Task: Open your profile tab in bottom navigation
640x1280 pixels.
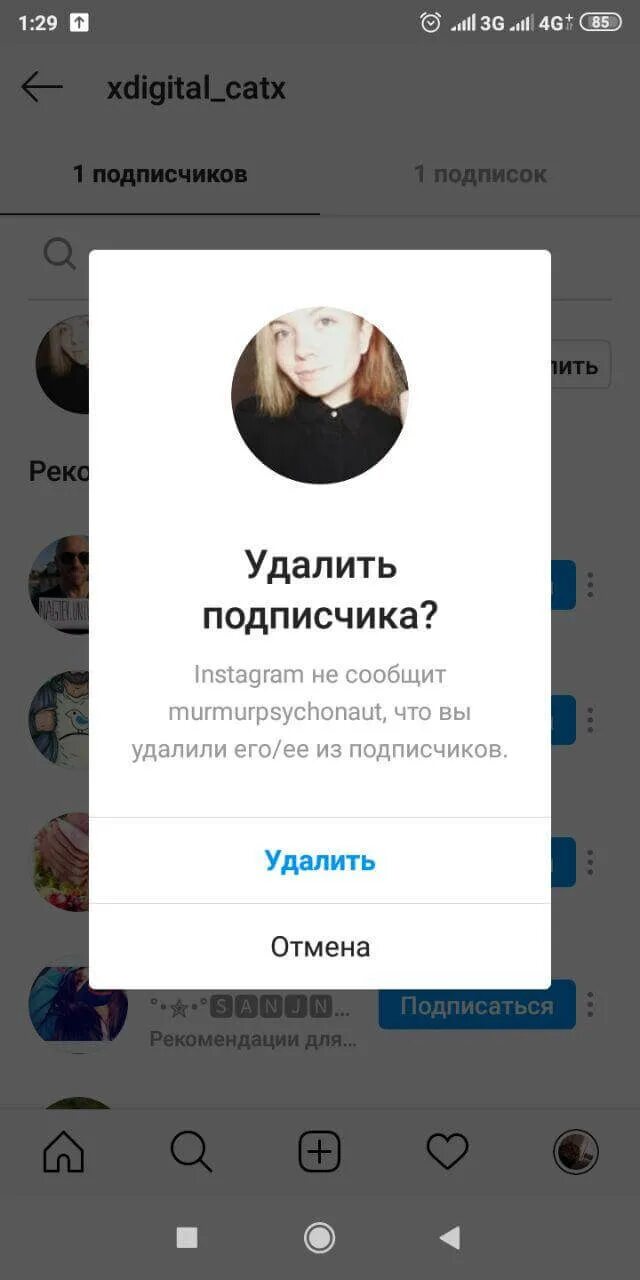Action: 576,1152
